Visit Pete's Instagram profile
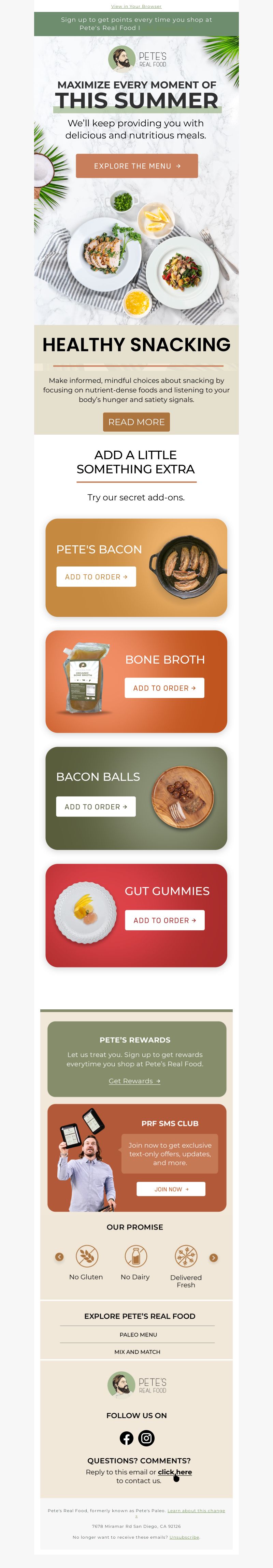The image size is (273, 1568). pos(146,1438)
